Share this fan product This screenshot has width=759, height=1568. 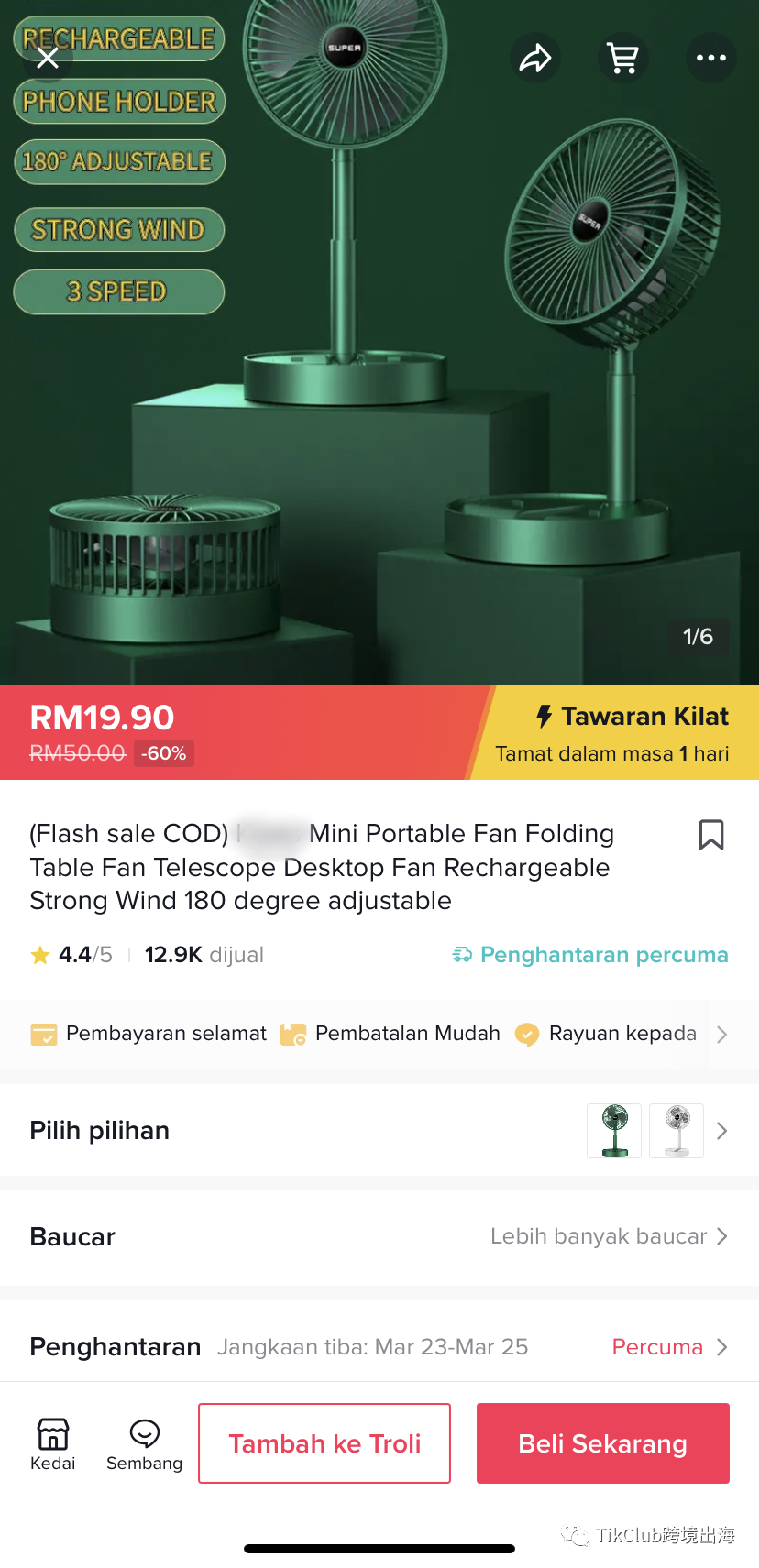click(x=535, y=59)
